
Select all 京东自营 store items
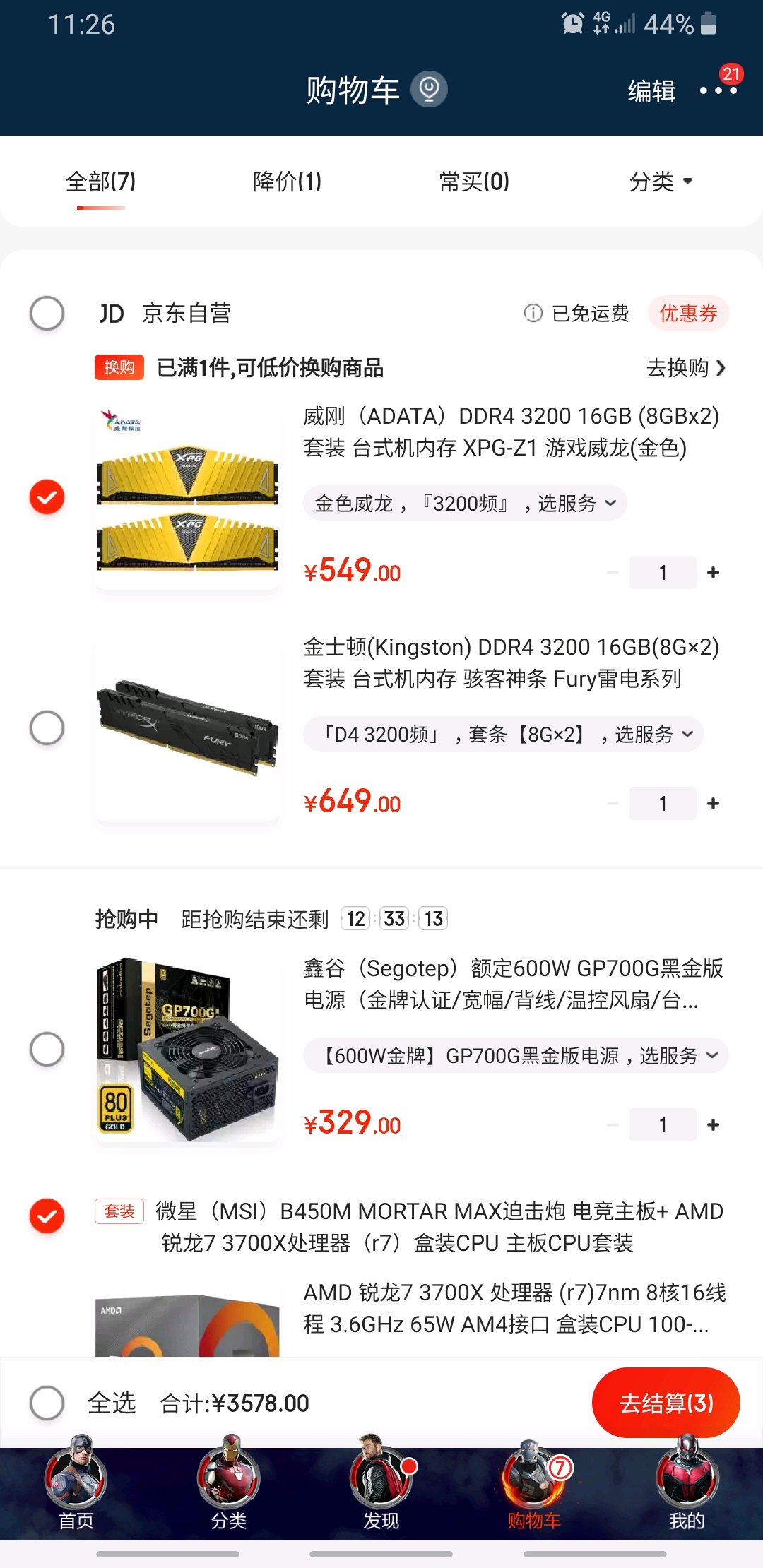47,313
